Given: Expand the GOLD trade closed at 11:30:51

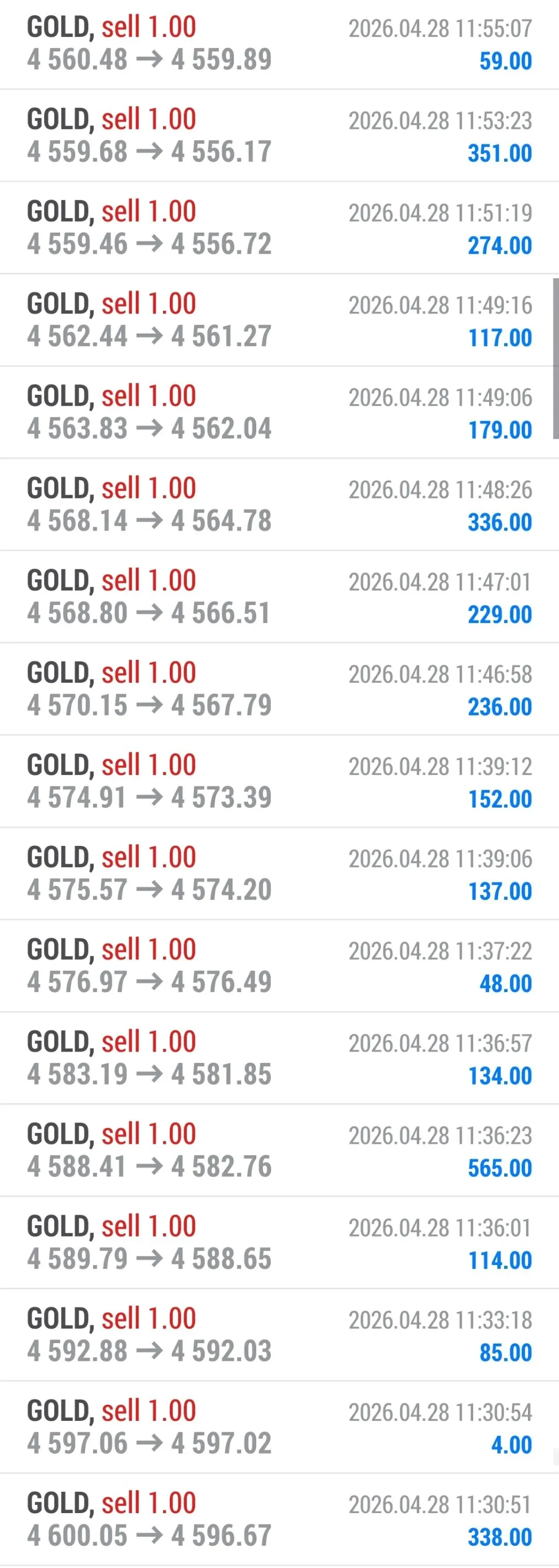Looking at the screenshot, I should tap(279, 1519).
